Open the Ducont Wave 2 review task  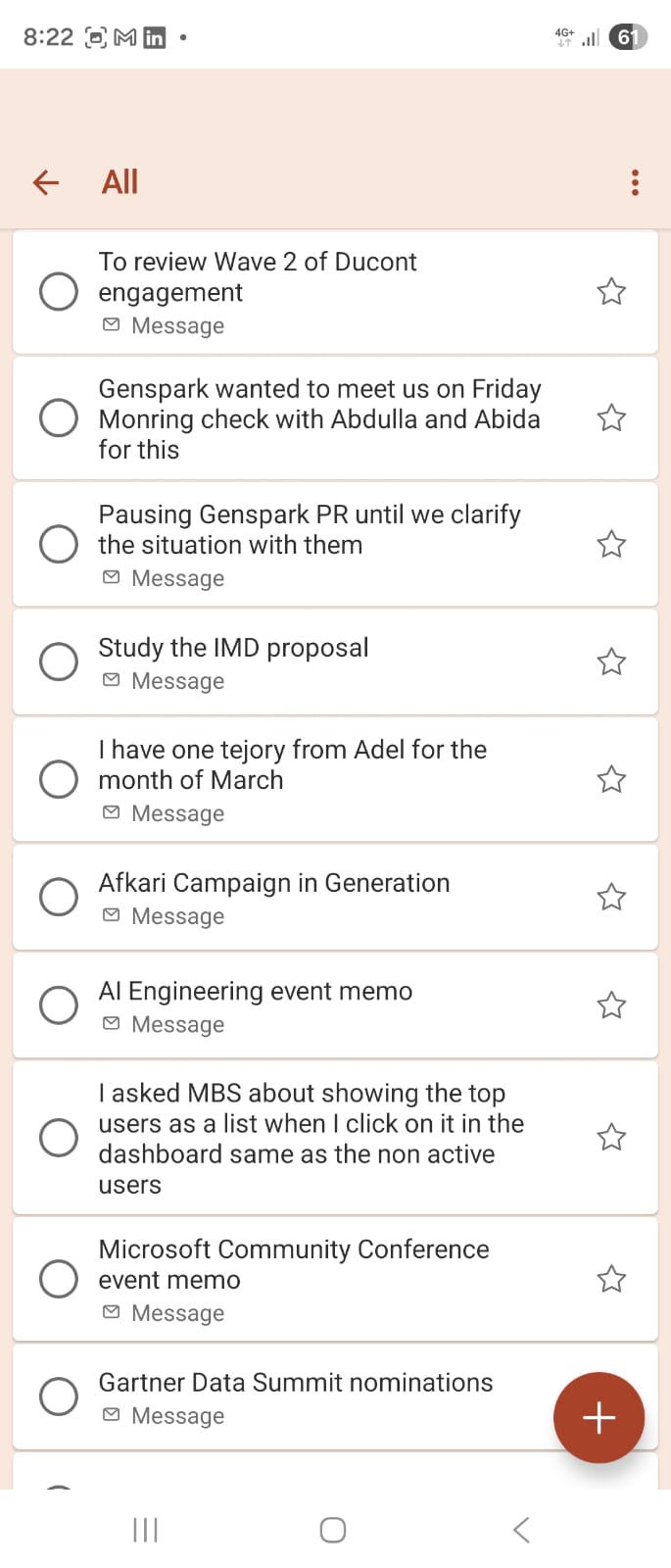click(257, 276)
